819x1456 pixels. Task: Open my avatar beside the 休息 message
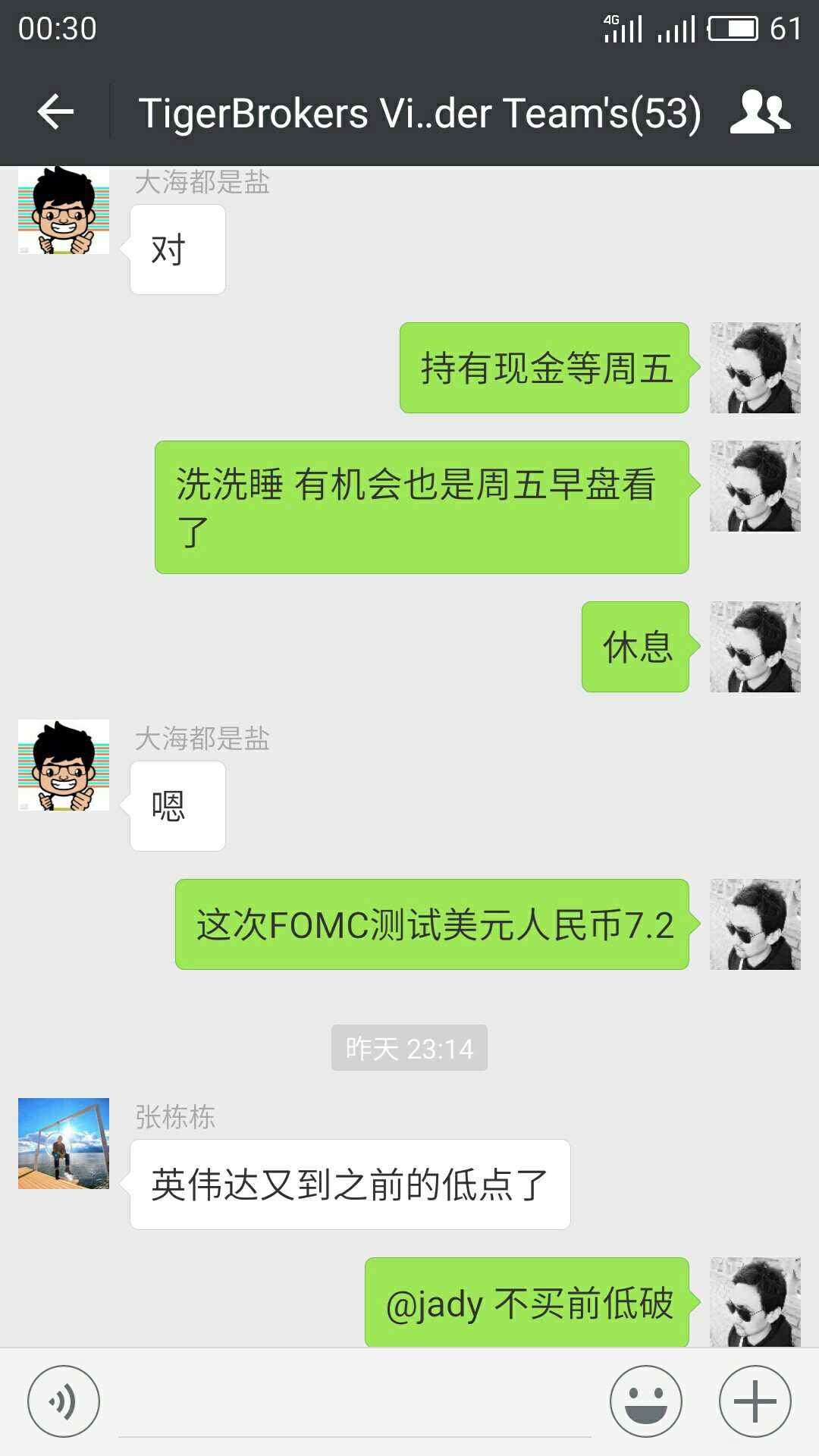pyautogui.click(x=755, y=647)
